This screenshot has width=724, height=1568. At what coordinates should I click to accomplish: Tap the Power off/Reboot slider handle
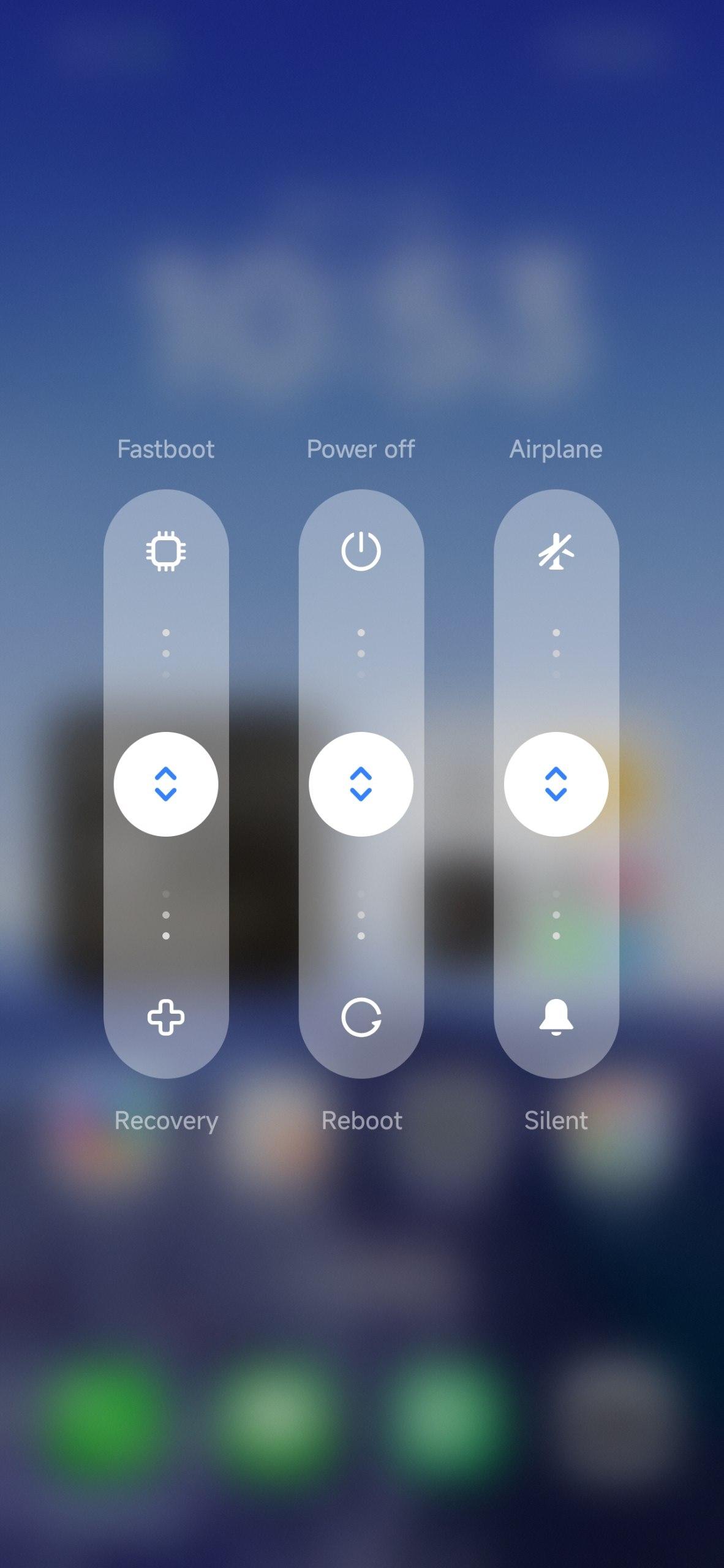click(361, 784)
